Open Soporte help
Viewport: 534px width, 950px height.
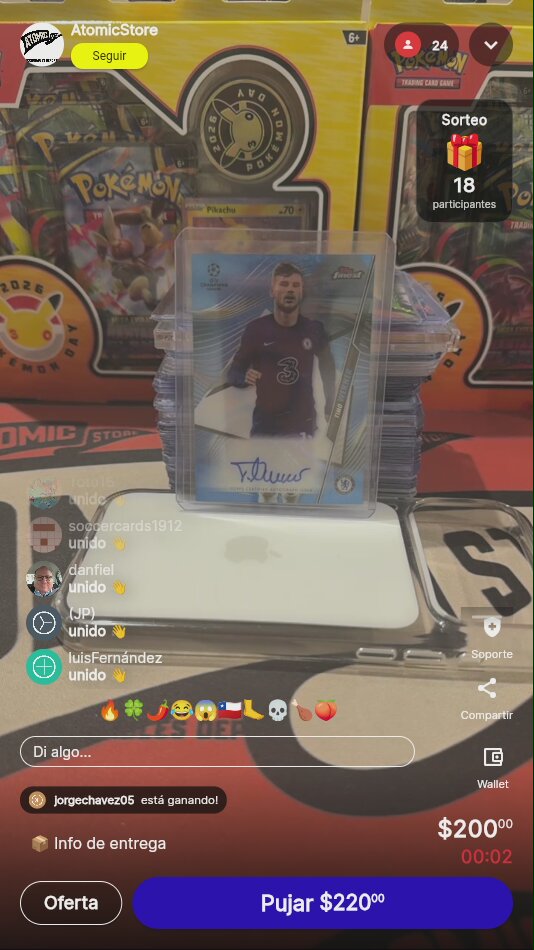coord(492,638)
